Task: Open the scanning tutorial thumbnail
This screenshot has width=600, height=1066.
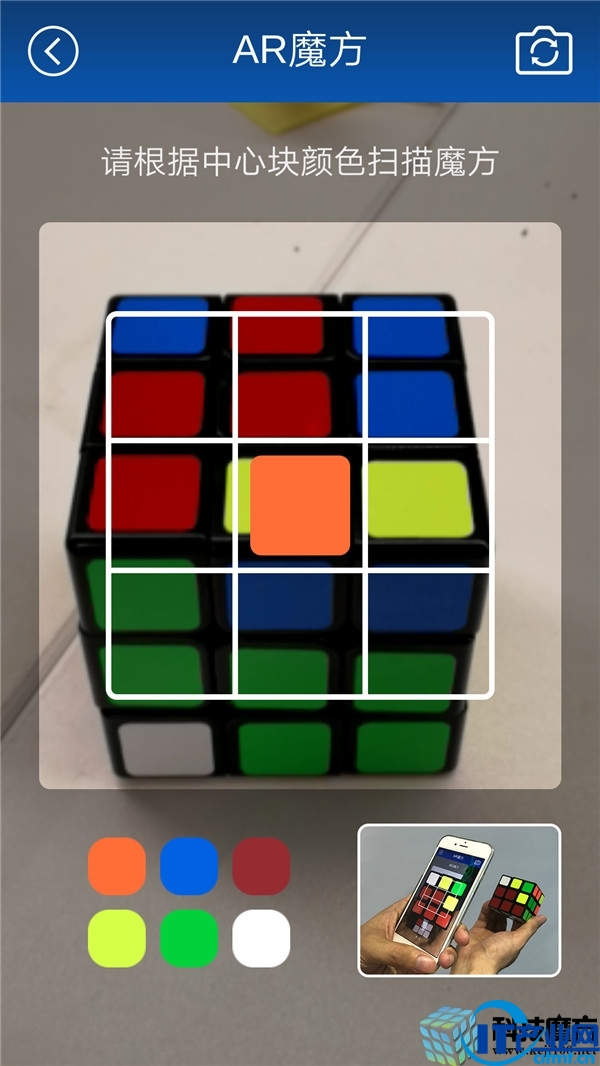Action: [x=459, y=900]
